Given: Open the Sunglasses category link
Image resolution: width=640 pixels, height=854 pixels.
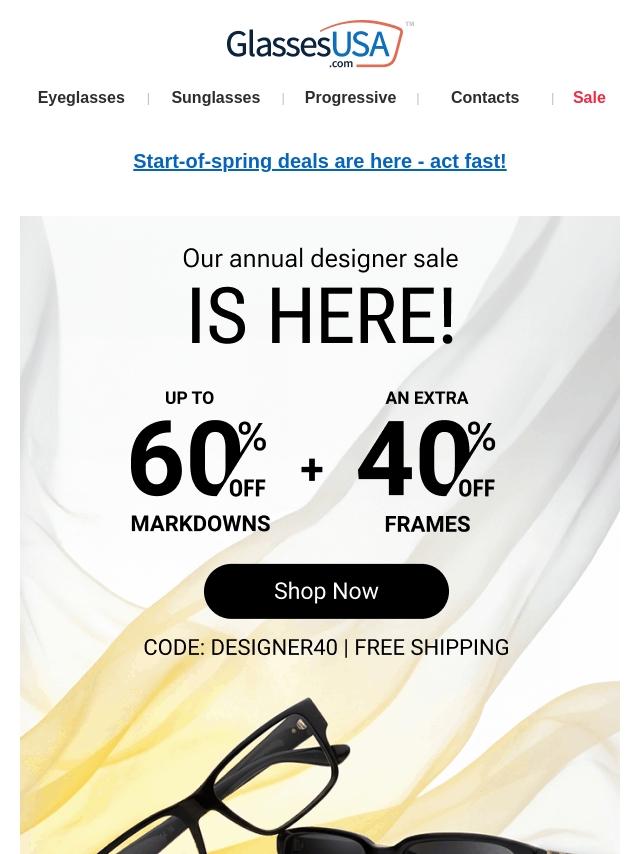Looking at the screenshot, I should click(216, 97).
